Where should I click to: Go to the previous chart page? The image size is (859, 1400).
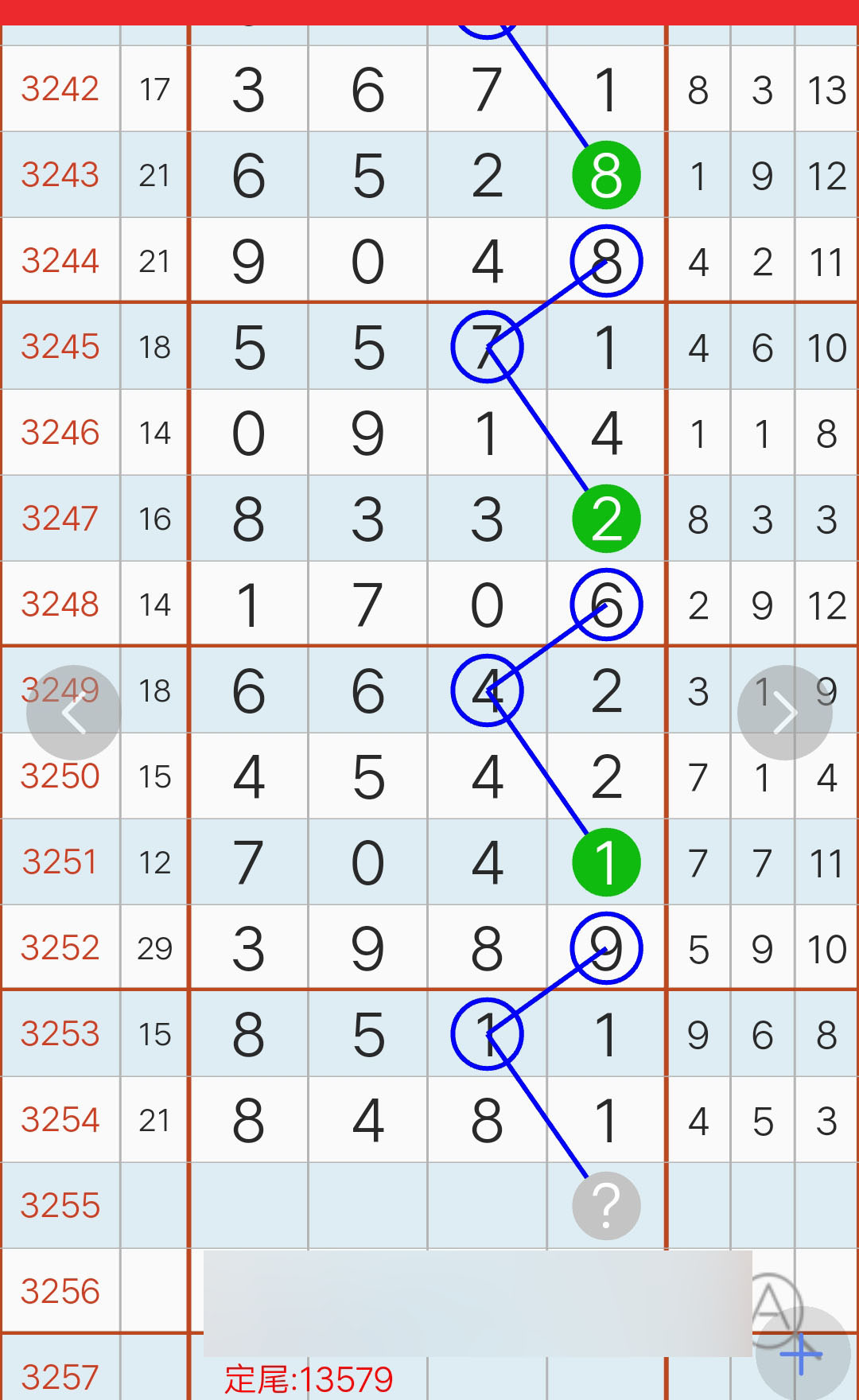coord(74,713)
